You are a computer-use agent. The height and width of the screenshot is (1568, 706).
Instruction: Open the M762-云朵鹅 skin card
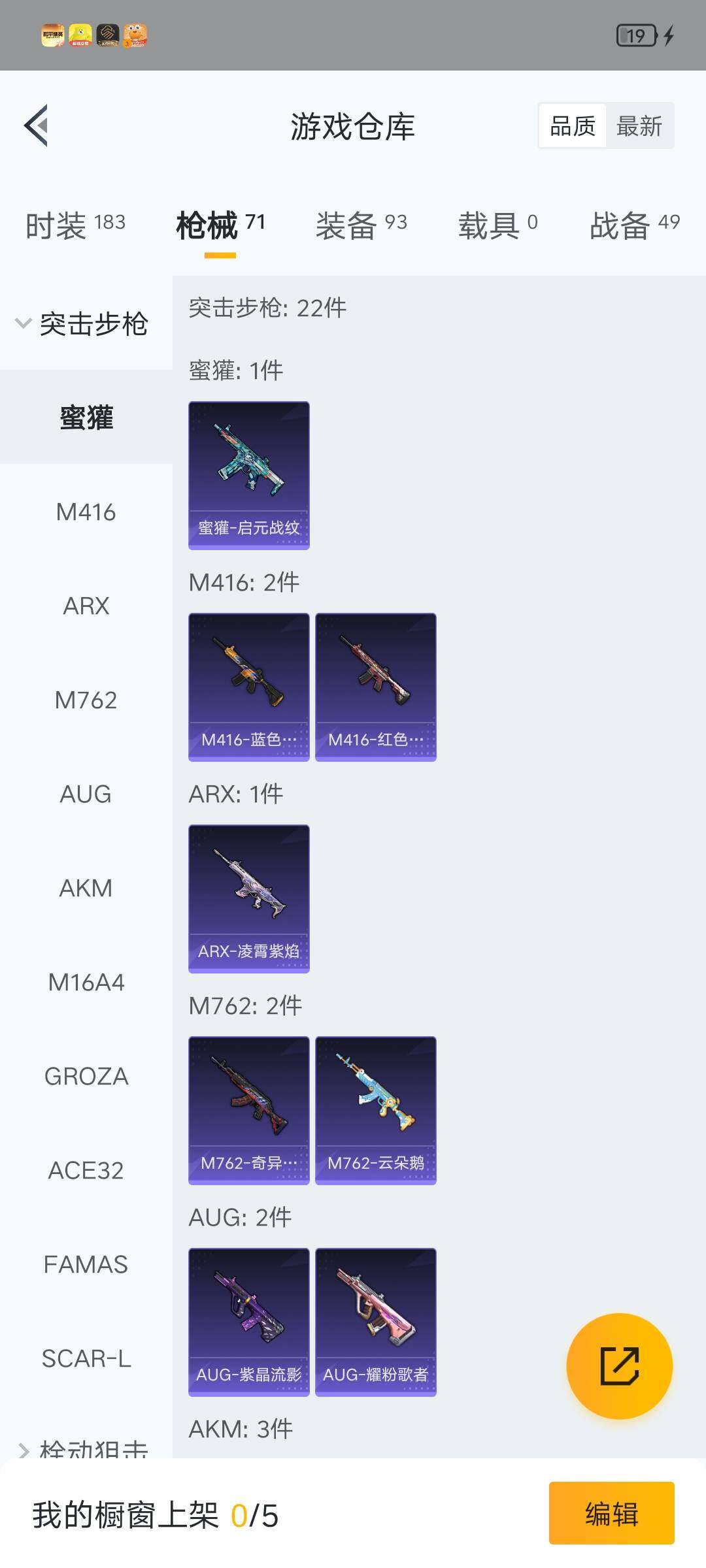click(x=376, y=1110)
